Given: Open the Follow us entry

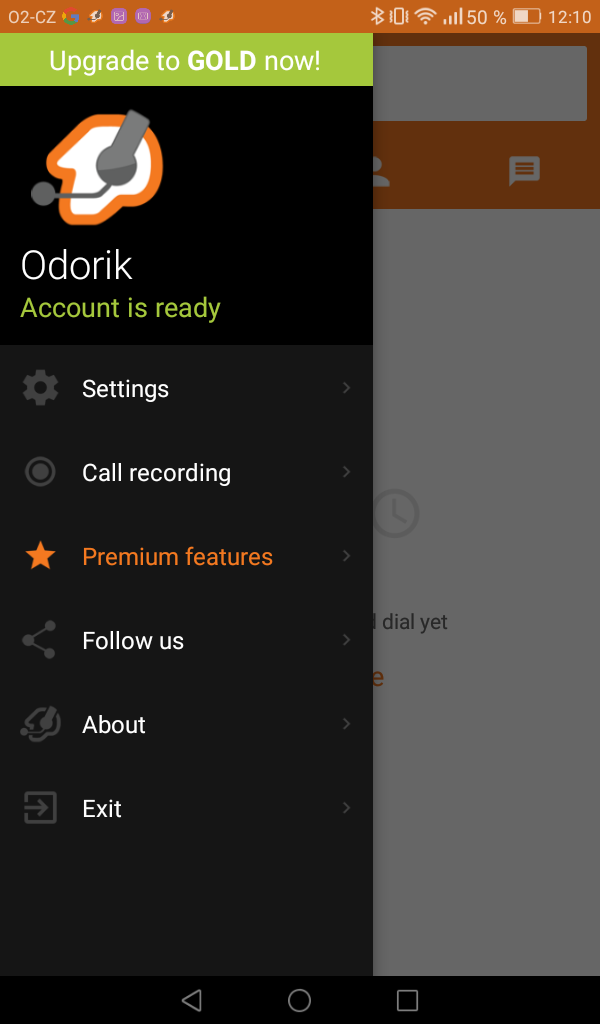Looking at the screenshot, I should pyautogui.click(x=186, y=640).
